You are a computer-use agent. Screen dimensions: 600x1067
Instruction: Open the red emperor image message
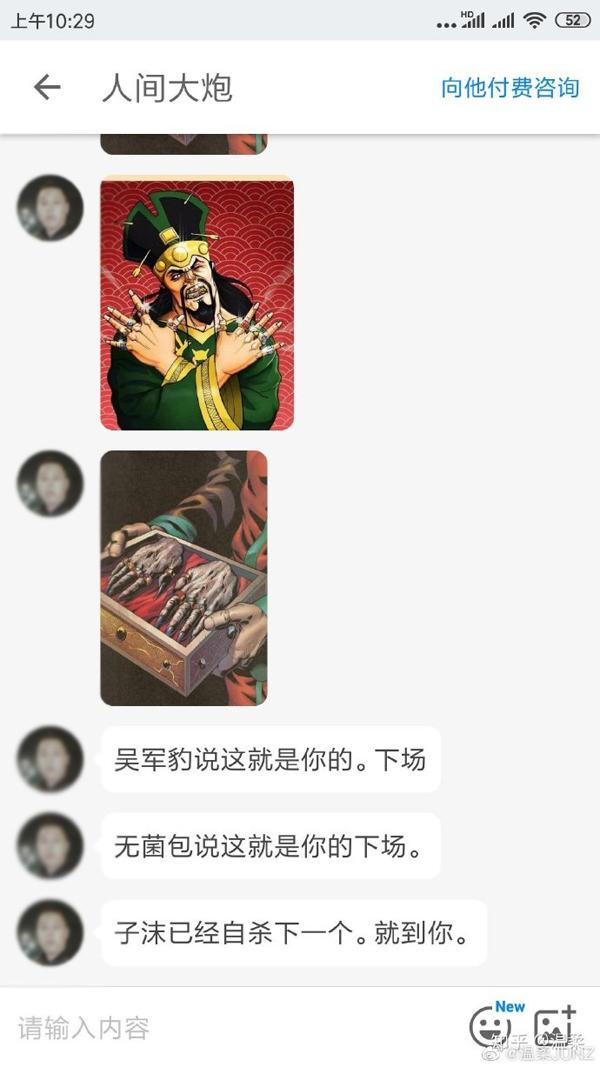[x=197, y=303]
